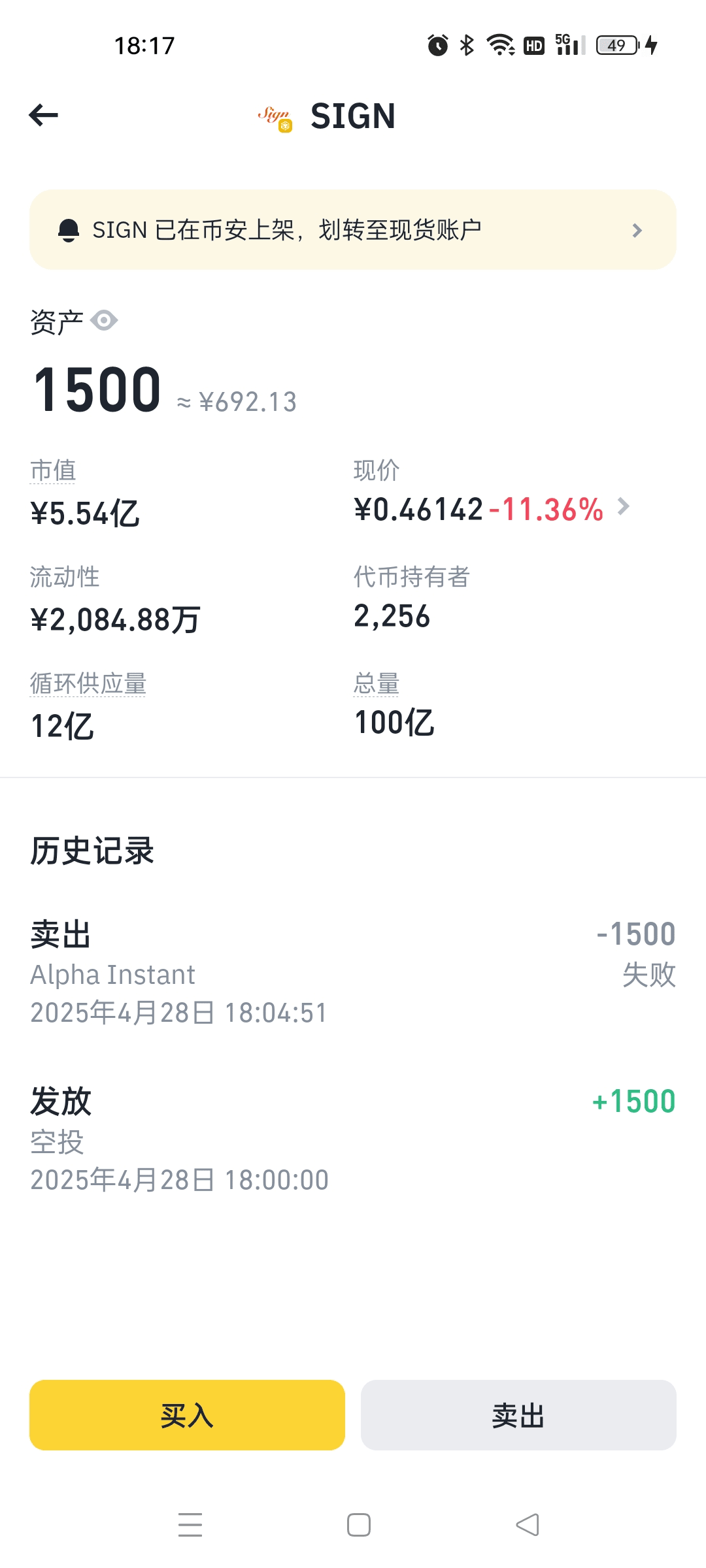Screen dimensions: 706x1568
Task: Open the failed Alpha Instant sell record
Action: tap(353, 972)
